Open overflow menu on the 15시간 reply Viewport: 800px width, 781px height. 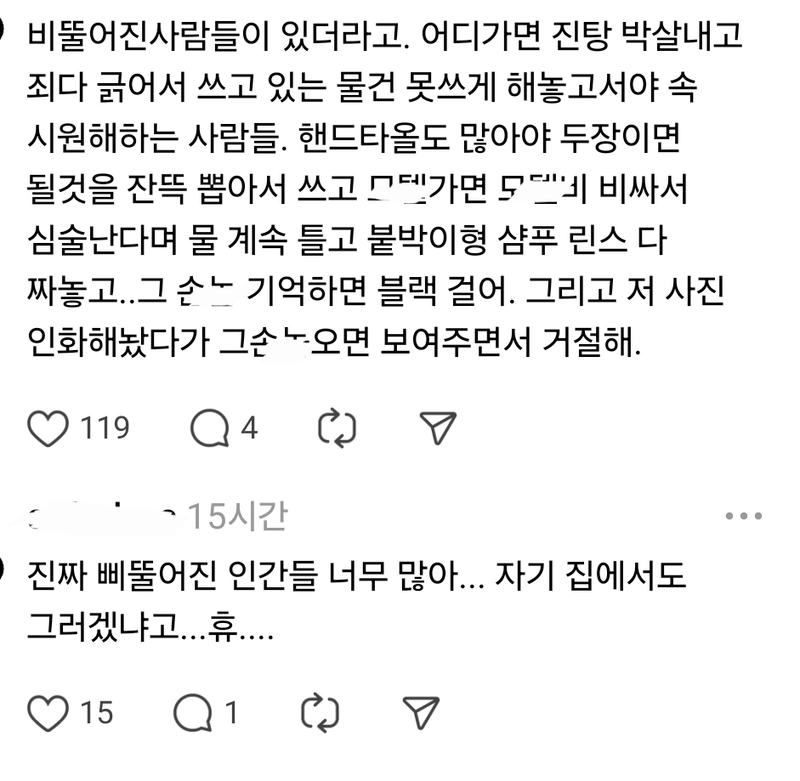744,517
